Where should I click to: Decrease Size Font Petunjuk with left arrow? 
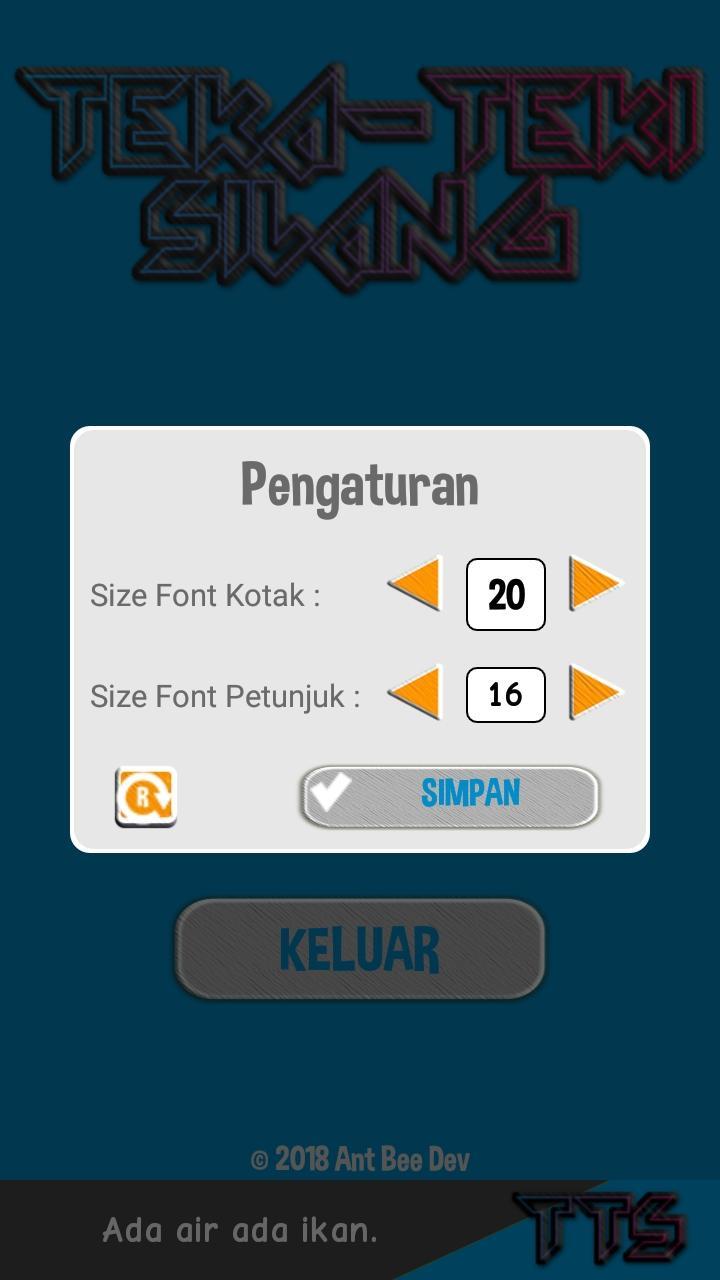[x=416, y=692]
